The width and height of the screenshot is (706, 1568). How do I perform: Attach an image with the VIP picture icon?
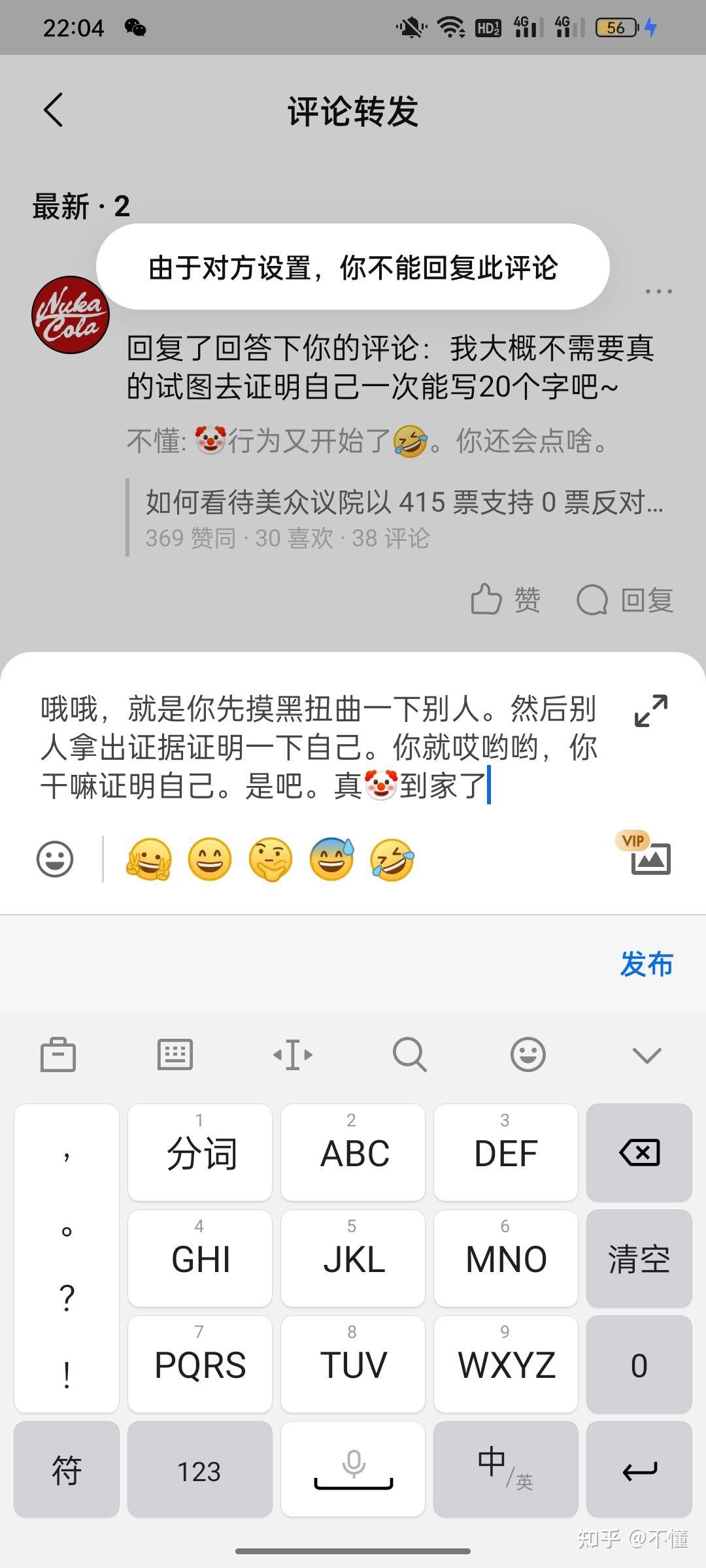(647, 854)
